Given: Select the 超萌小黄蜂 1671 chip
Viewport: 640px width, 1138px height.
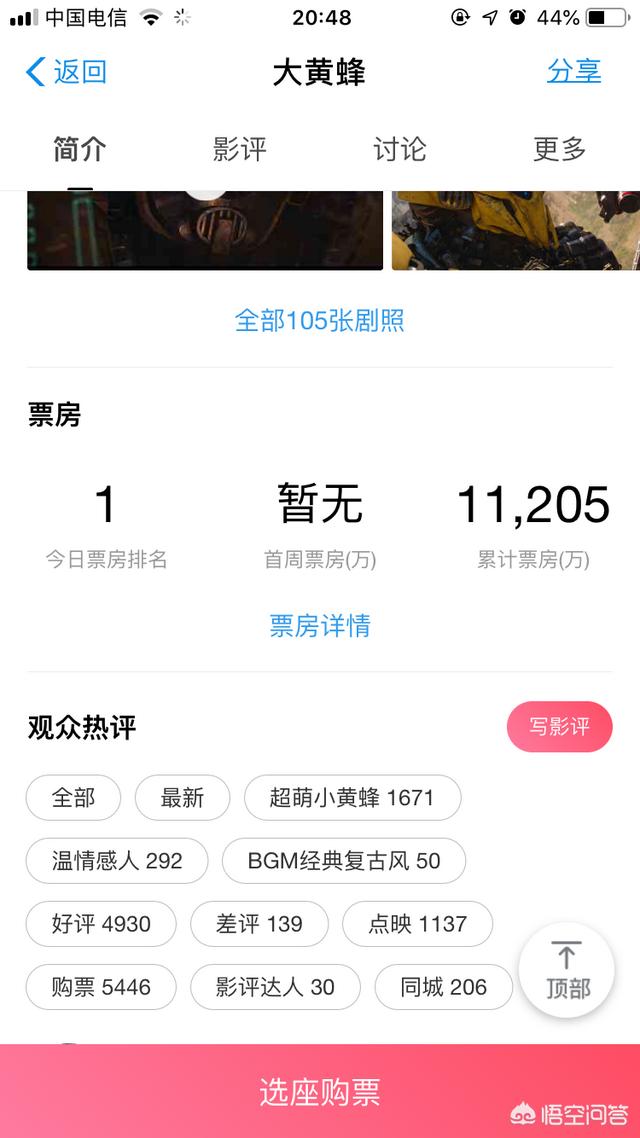Looking at the screenshot, I should pyautogui.click(x=352, y=798).
